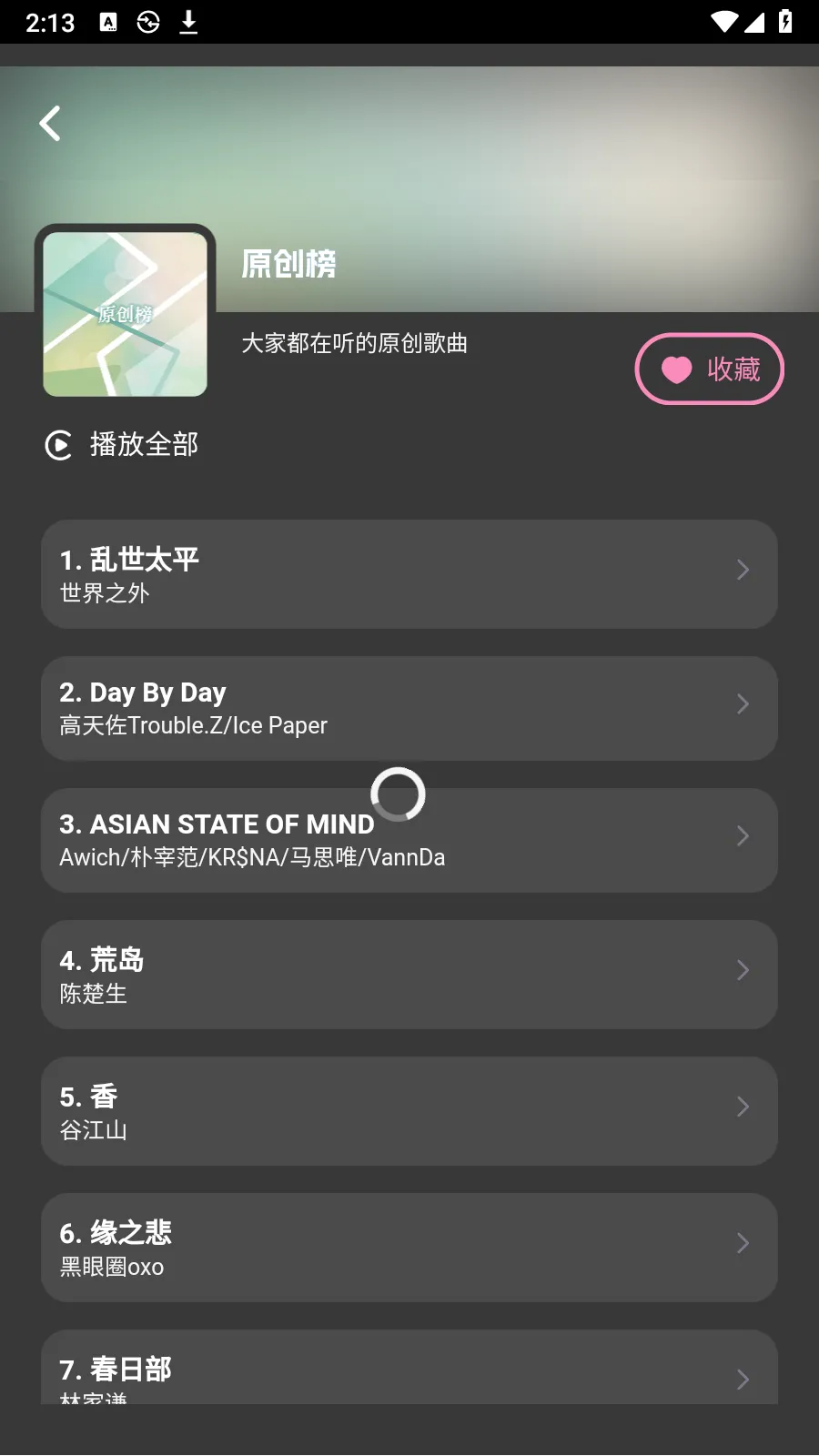Tap the screen-cast icon in status bar
This screenshot has height=1456, width=819.
tap(147, 23)
